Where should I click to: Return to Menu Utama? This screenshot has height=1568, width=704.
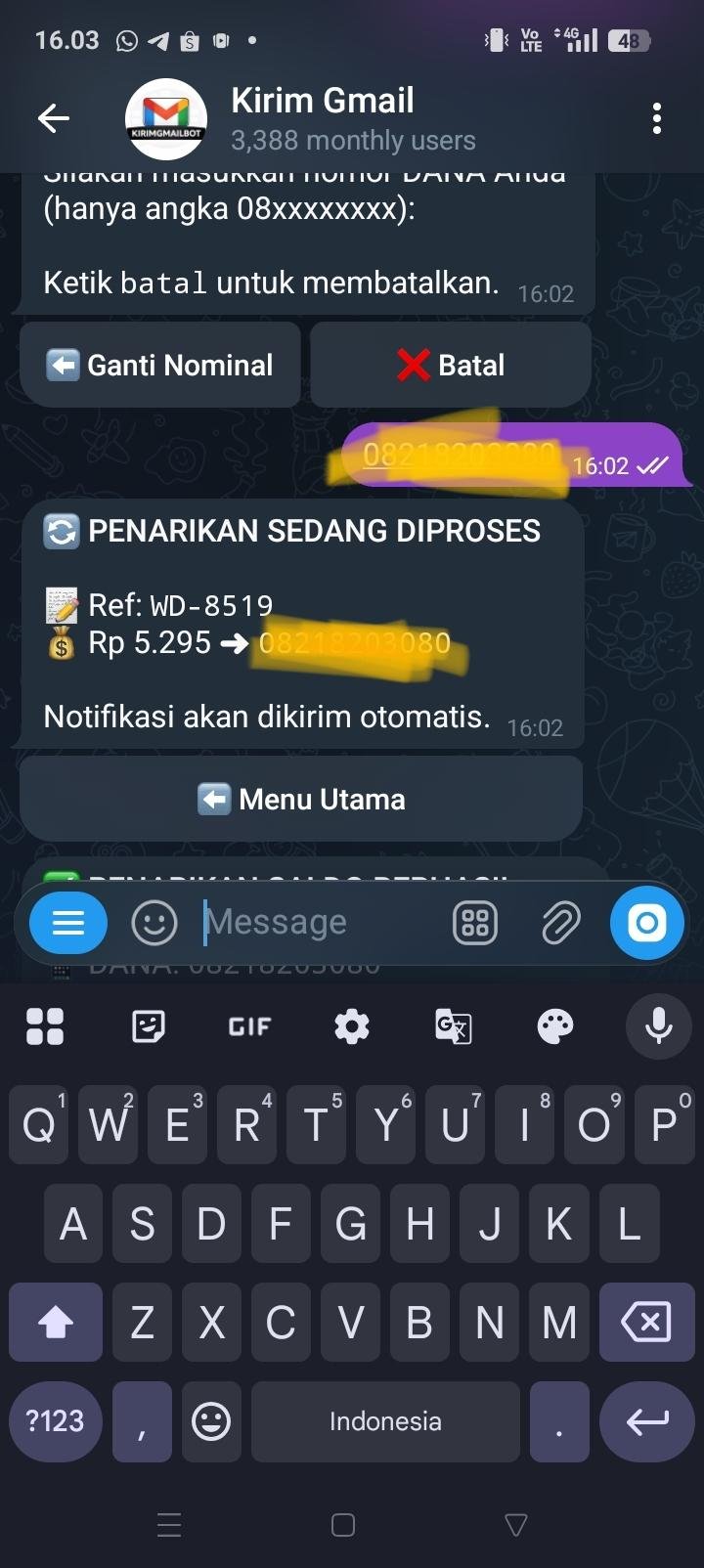301,800
